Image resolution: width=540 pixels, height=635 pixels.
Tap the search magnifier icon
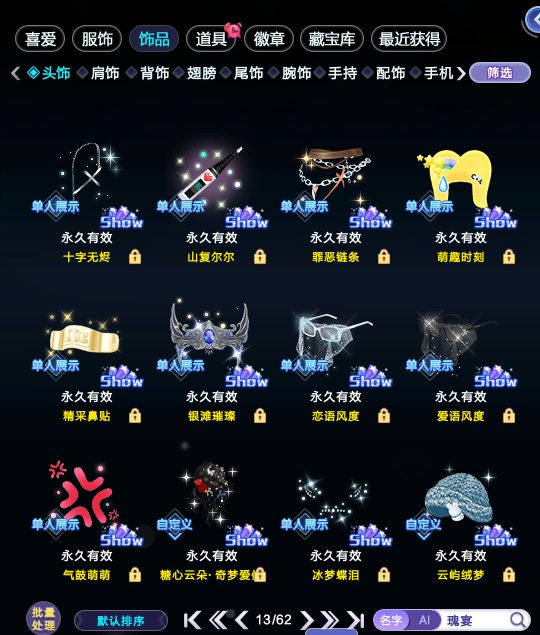[x=517, y=620]
